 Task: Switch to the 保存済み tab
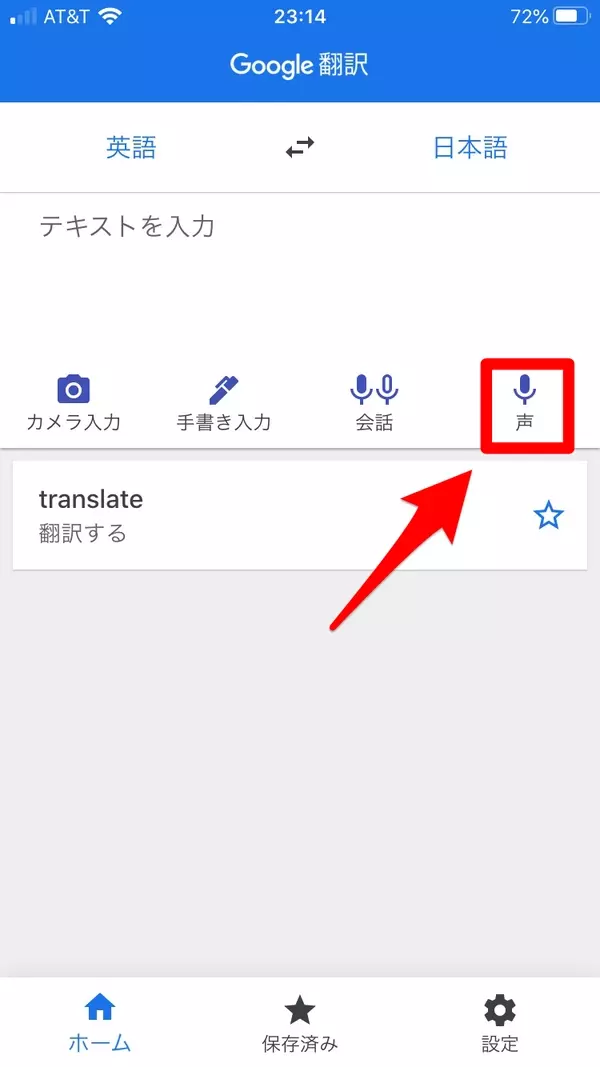pyautogui.click(x=300, y=1023)
